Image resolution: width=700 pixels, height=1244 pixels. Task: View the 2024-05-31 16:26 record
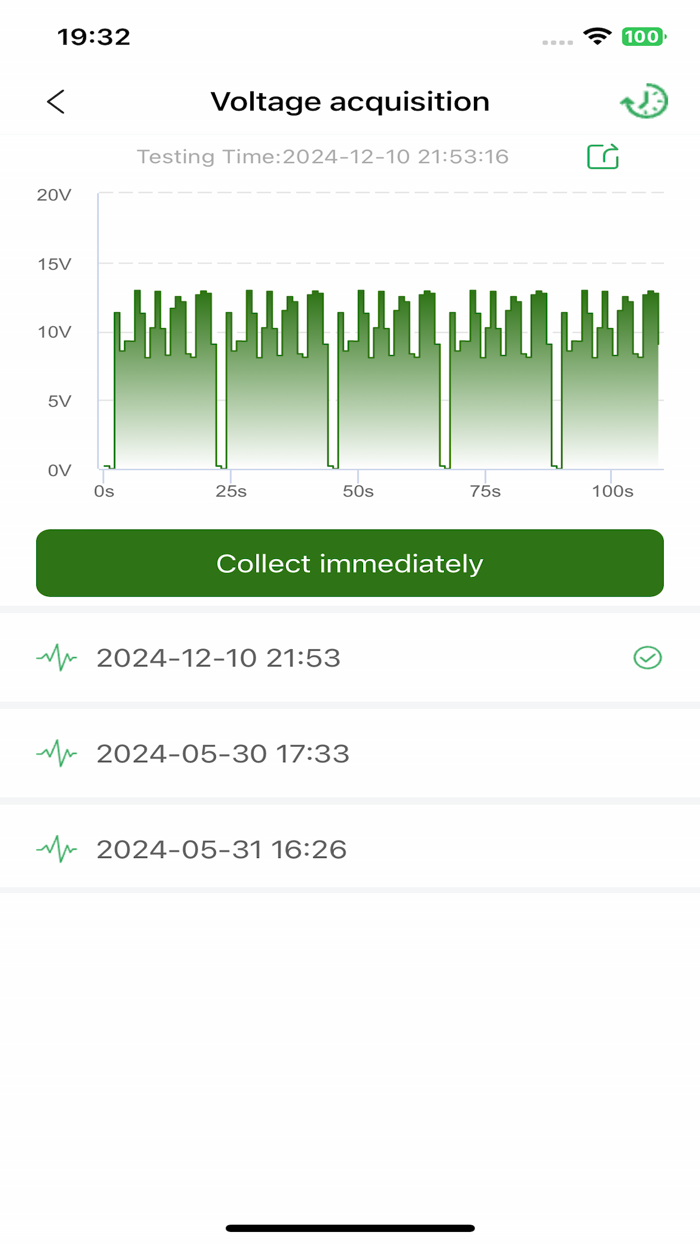coord(350,850)
